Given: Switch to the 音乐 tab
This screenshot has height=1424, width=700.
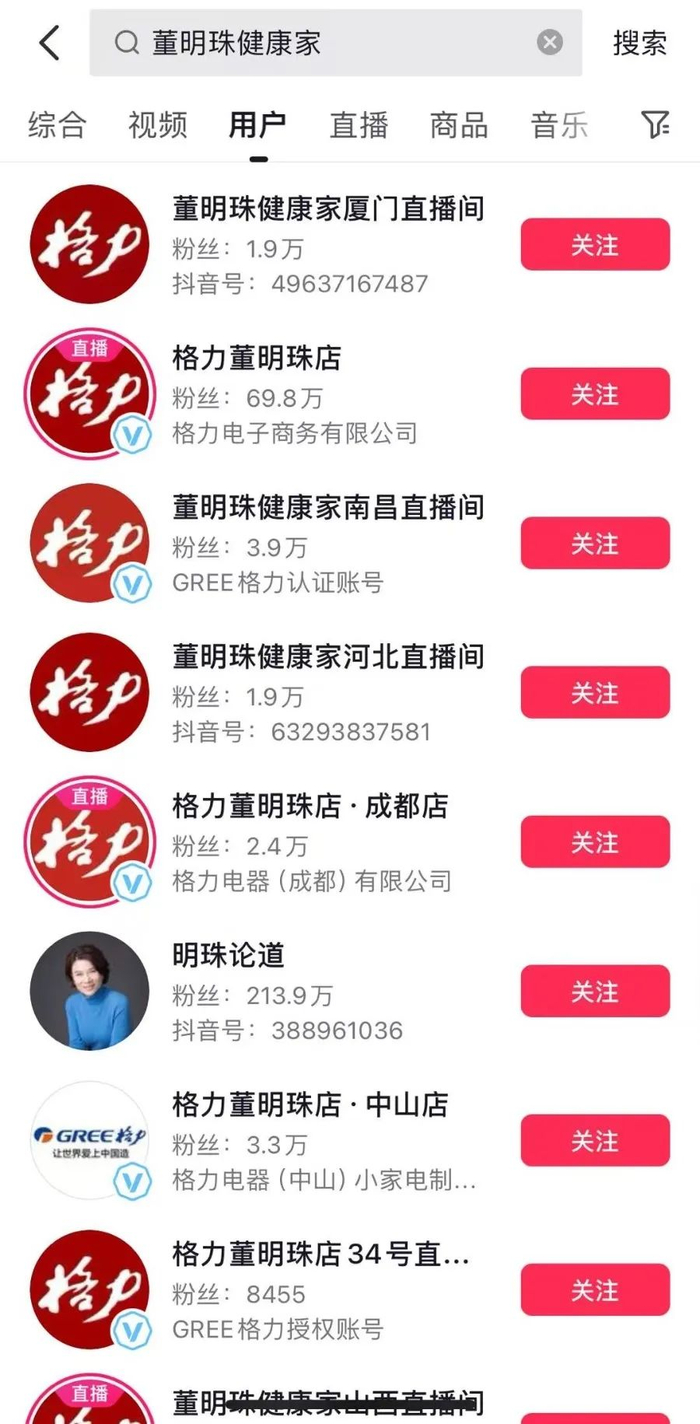Looking at the screenshot, I should pyautogui.click(x=559, y=125).
